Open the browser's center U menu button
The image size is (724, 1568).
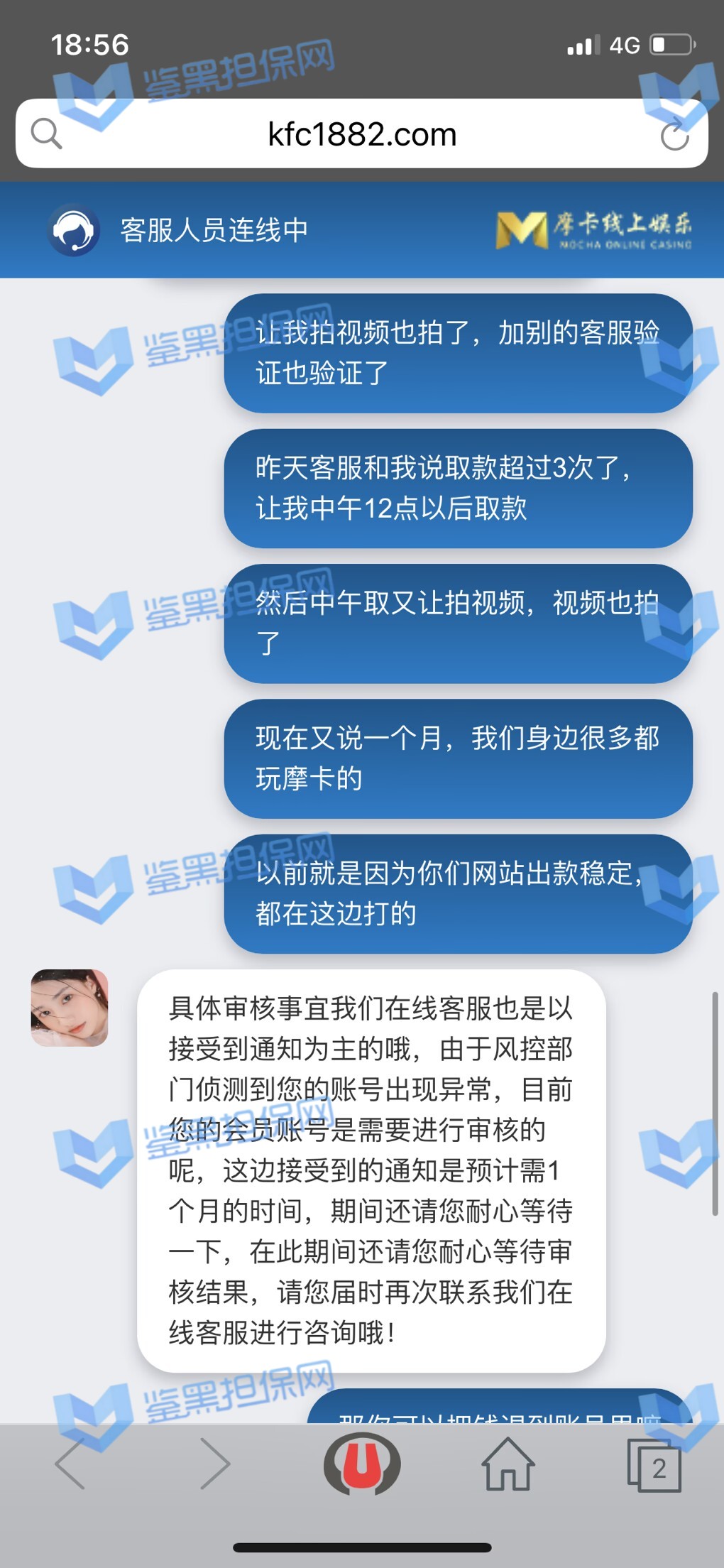click(x=362, y=1464)
